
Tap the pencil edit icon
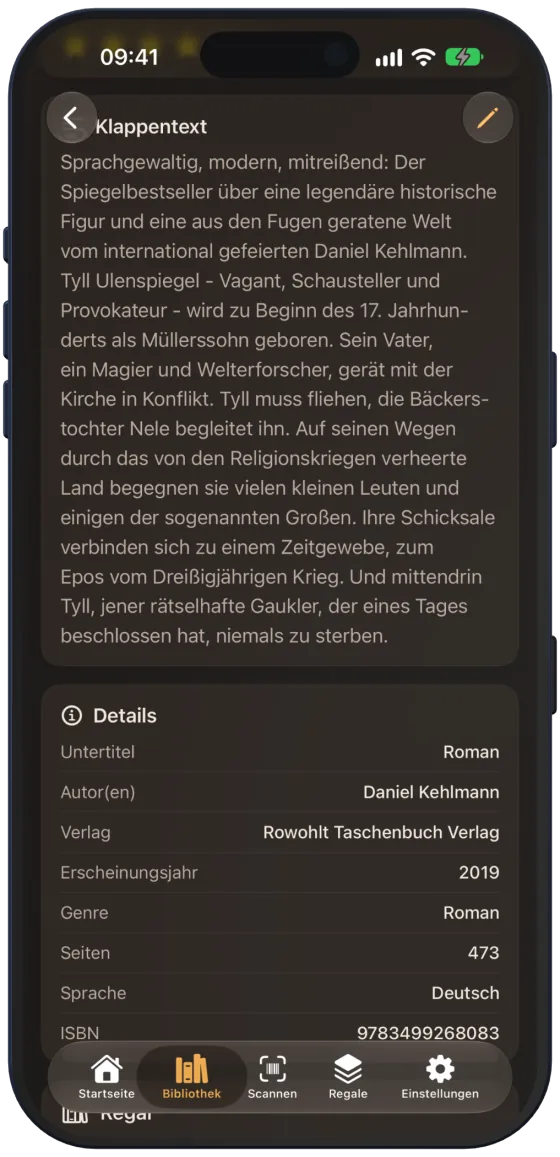tap(488, 117)
